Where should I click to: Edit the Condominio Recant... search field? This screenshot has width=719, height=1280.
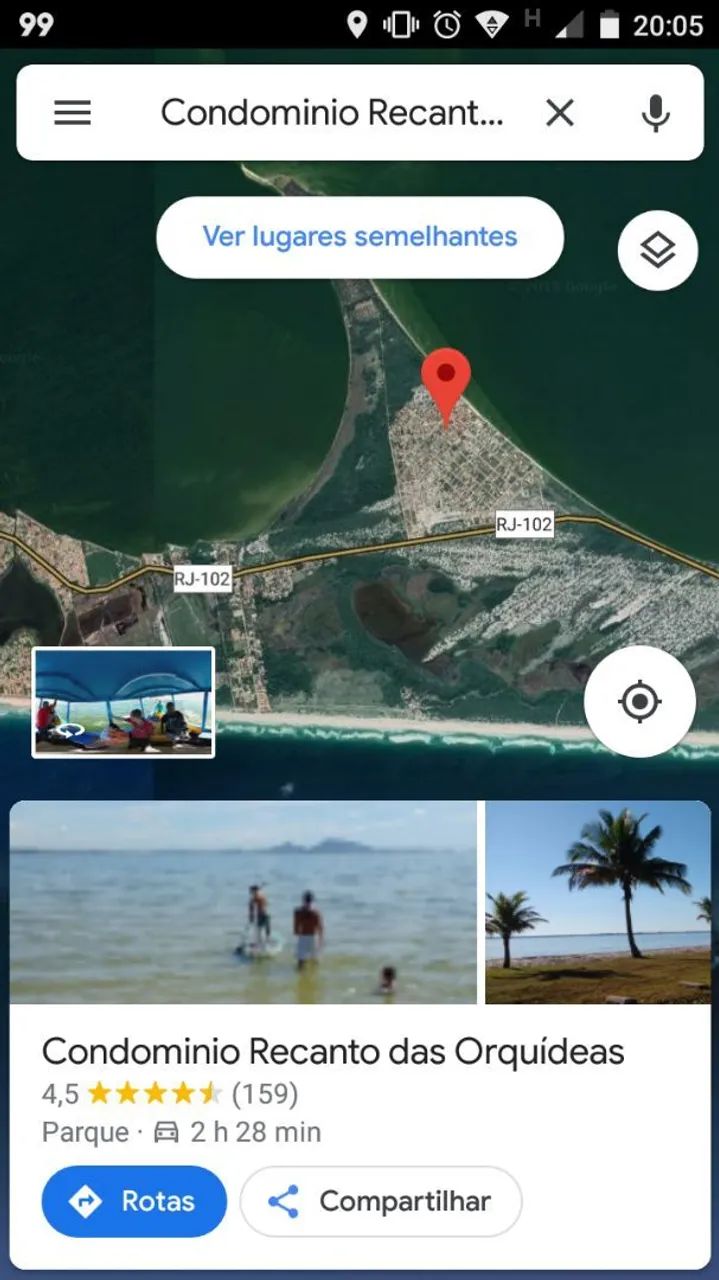[x=332, y=113]
